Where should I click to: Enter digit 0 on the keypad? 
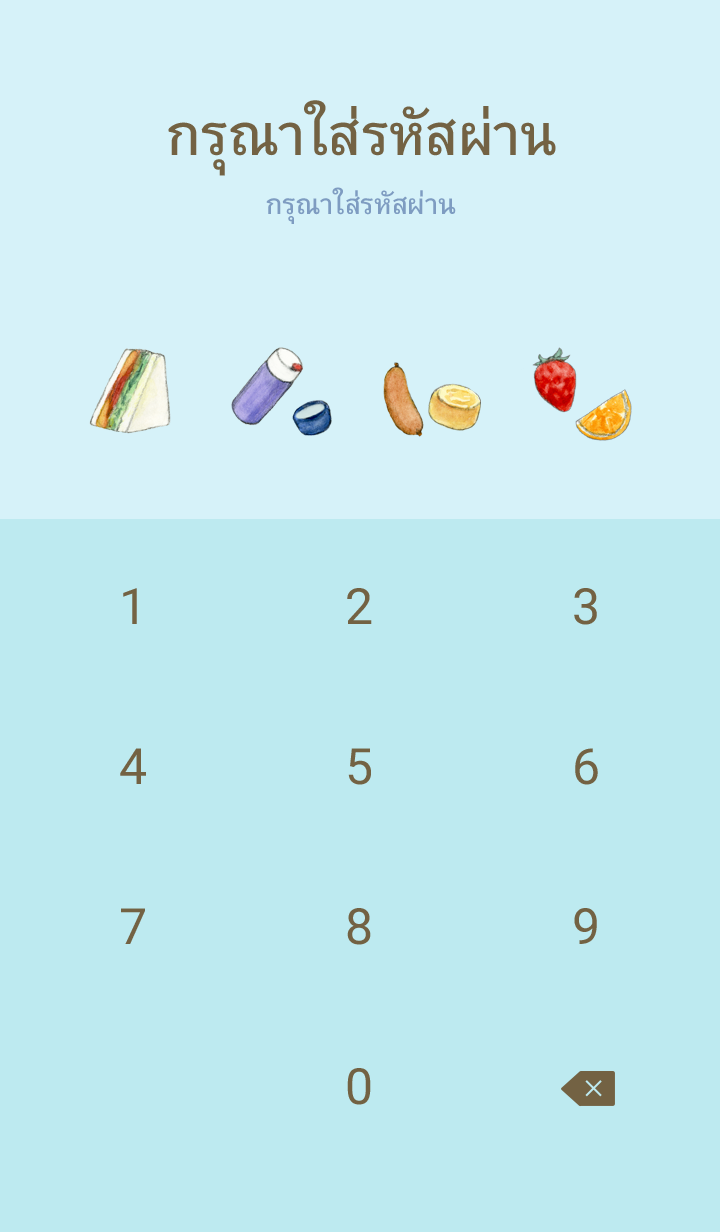pyautogui.click(x=359, y=1087)
